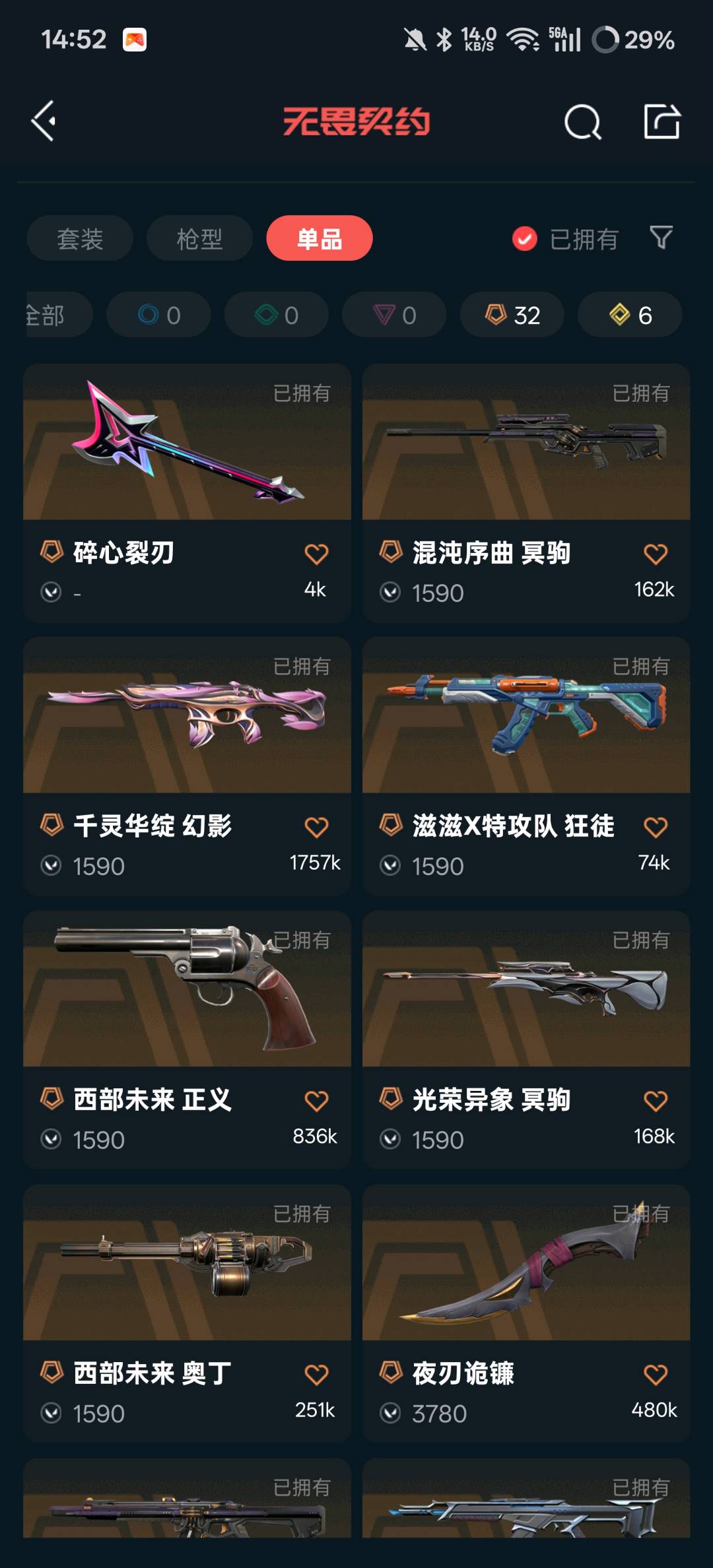Open the funnel filter icon

coord(661,238)
